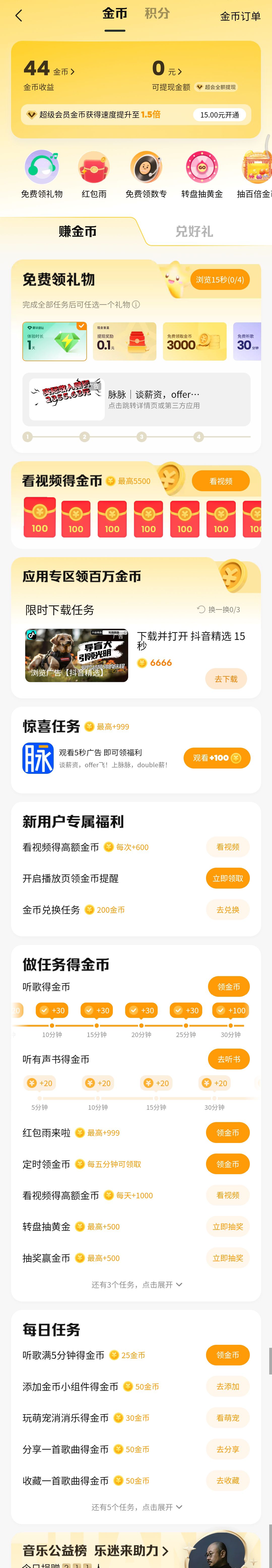This screenshot has height=1568, width=272.
Task: Tap 立即抽奖 for 转盘抽黄金
Action: (227, 1227)
